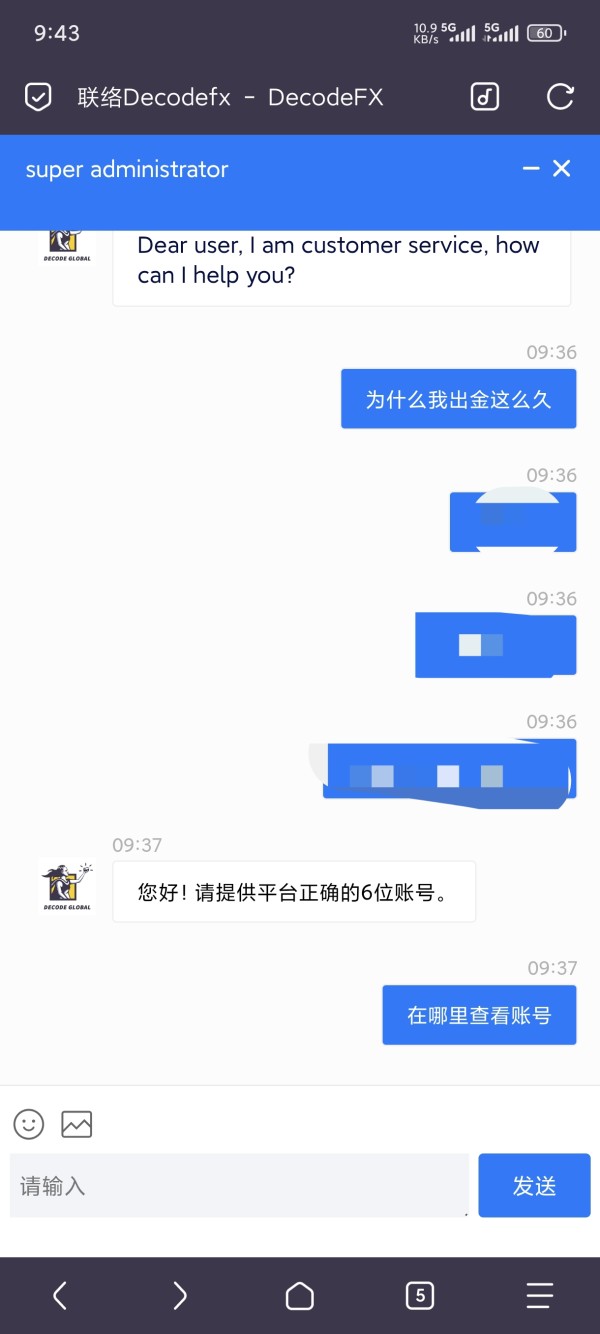The height and width of the screenshot is (1334, 600).
Task: Close the customer service chat
Action: coord(561,169)
